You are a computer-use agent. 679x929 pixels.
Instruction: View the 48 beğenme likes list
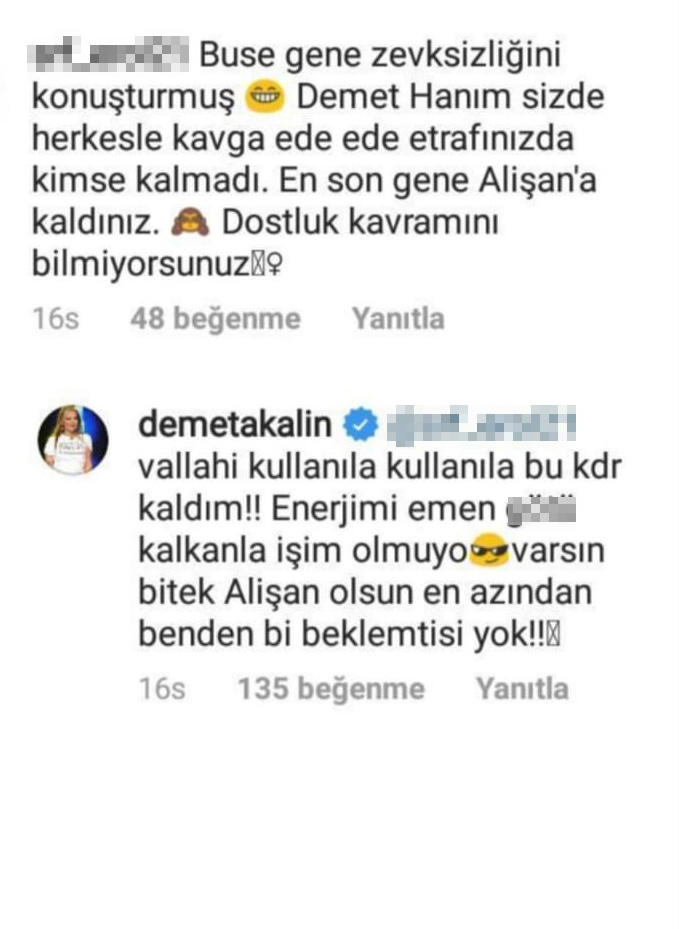point(215,319)
